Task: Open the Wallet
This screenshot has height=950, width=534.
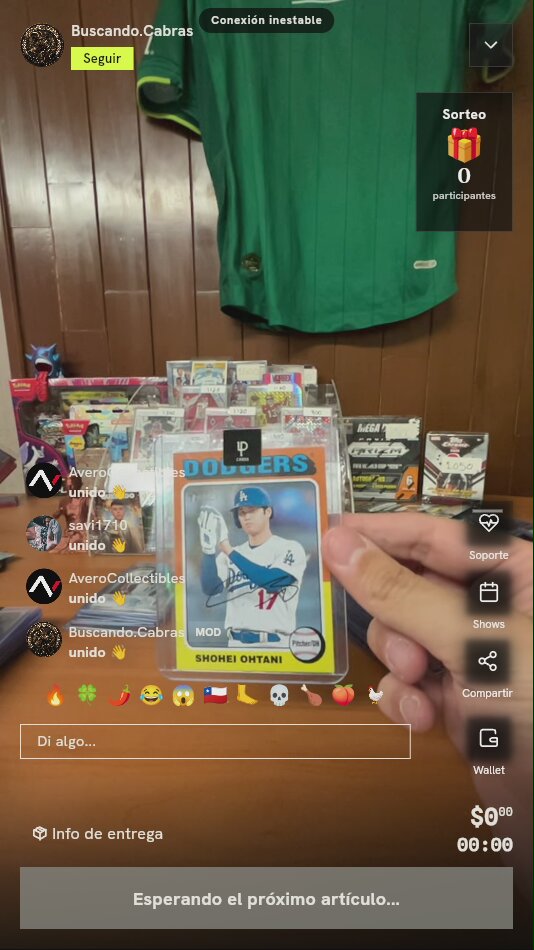Action: click(x=489, y=749)
